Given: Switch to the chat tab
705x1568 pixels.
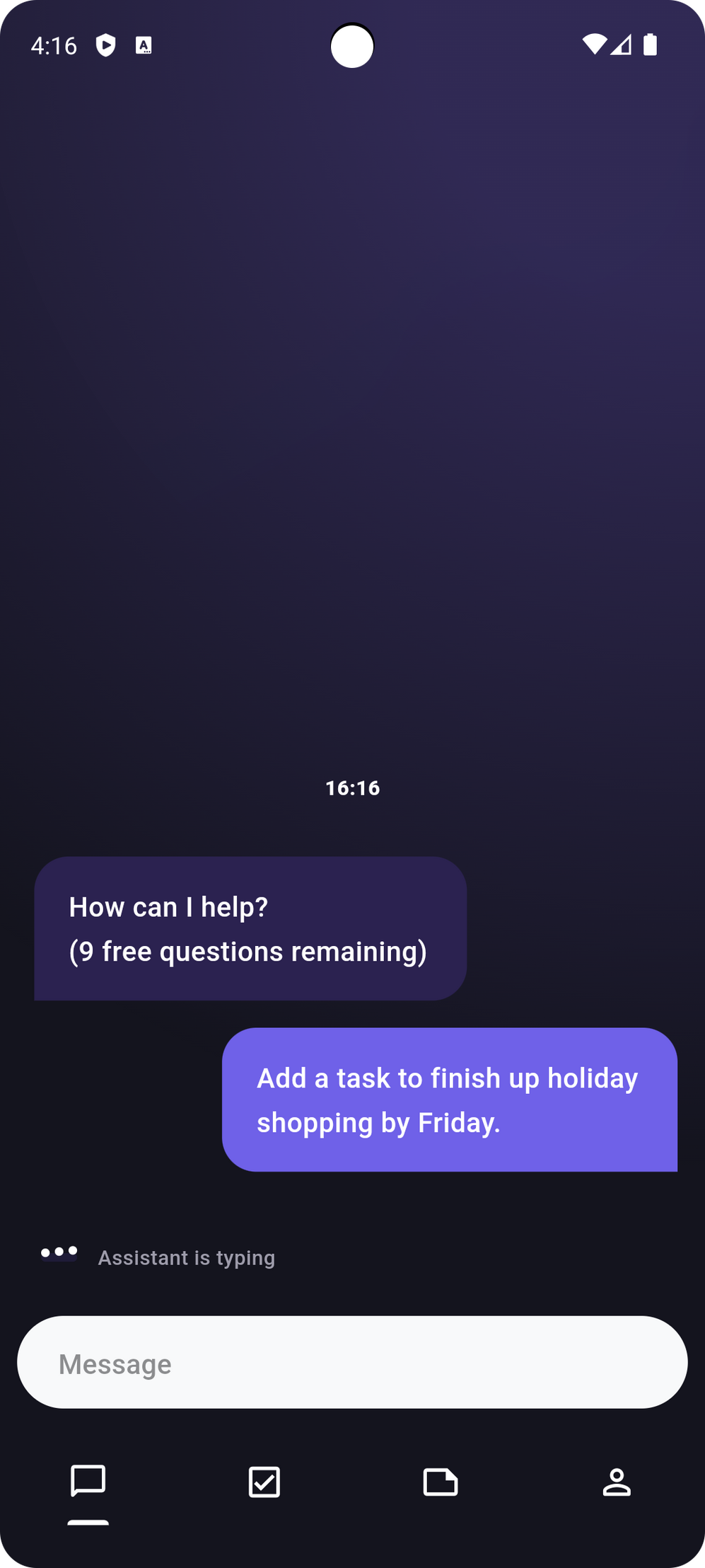Looking at the screenshot, I should pyautogui.click(x=88, y=1481).
